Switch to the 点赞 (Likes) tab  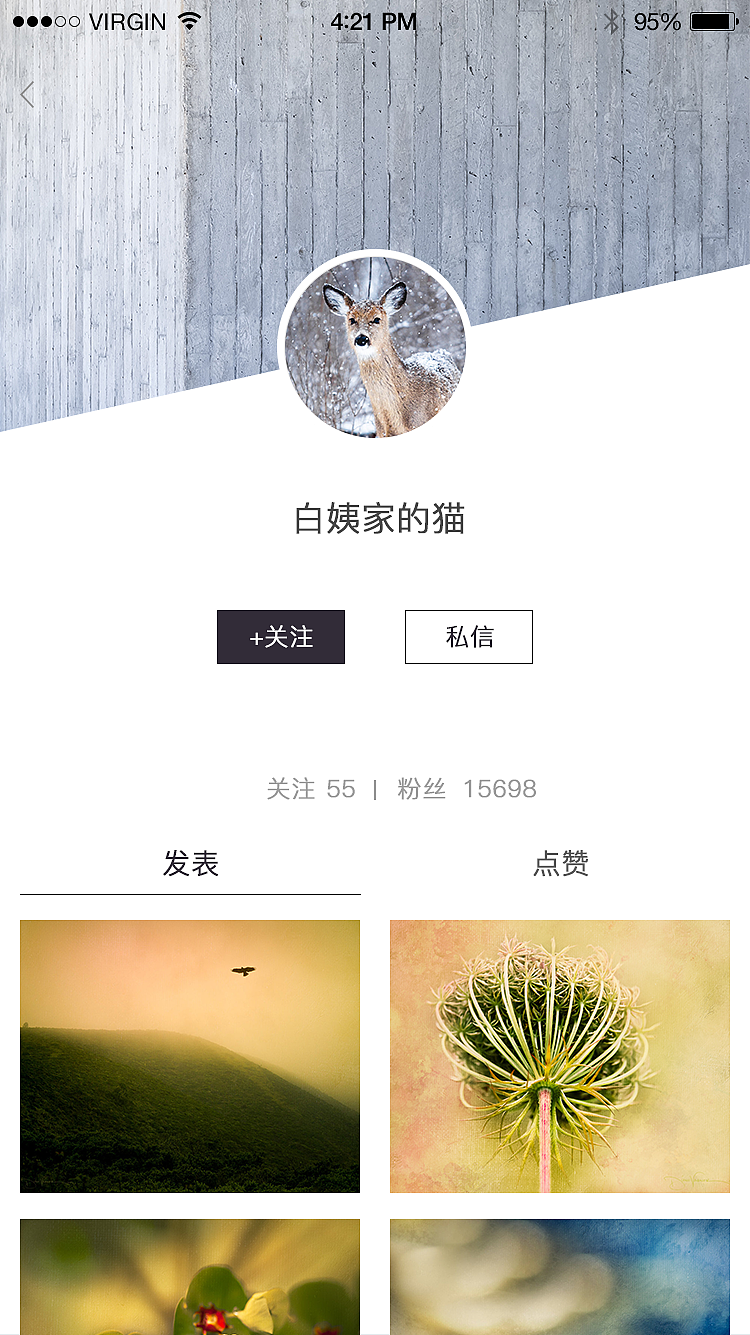[560, 864]
